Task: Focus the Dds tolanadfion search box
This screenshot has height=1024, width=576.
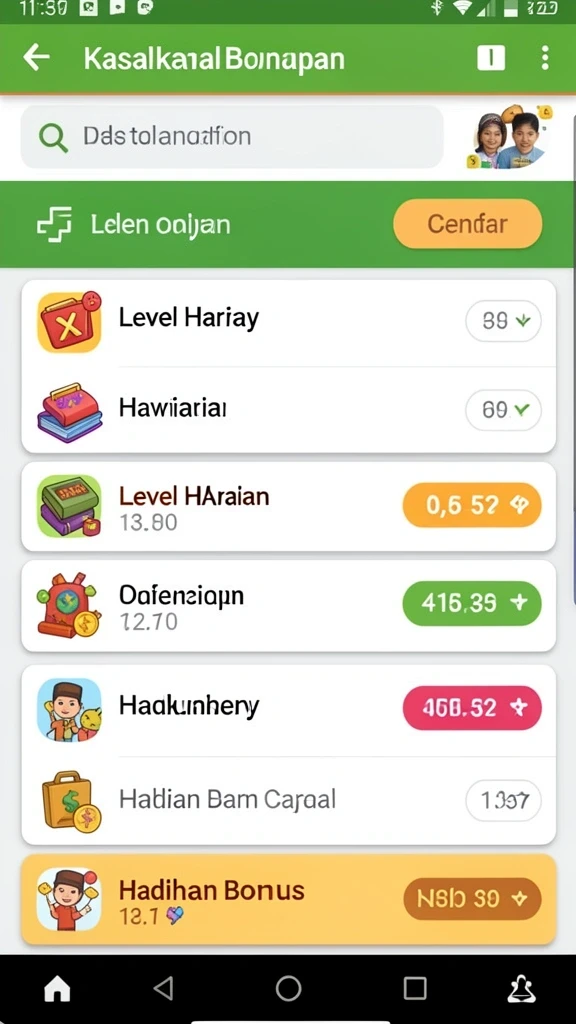Action: [232, 136]
